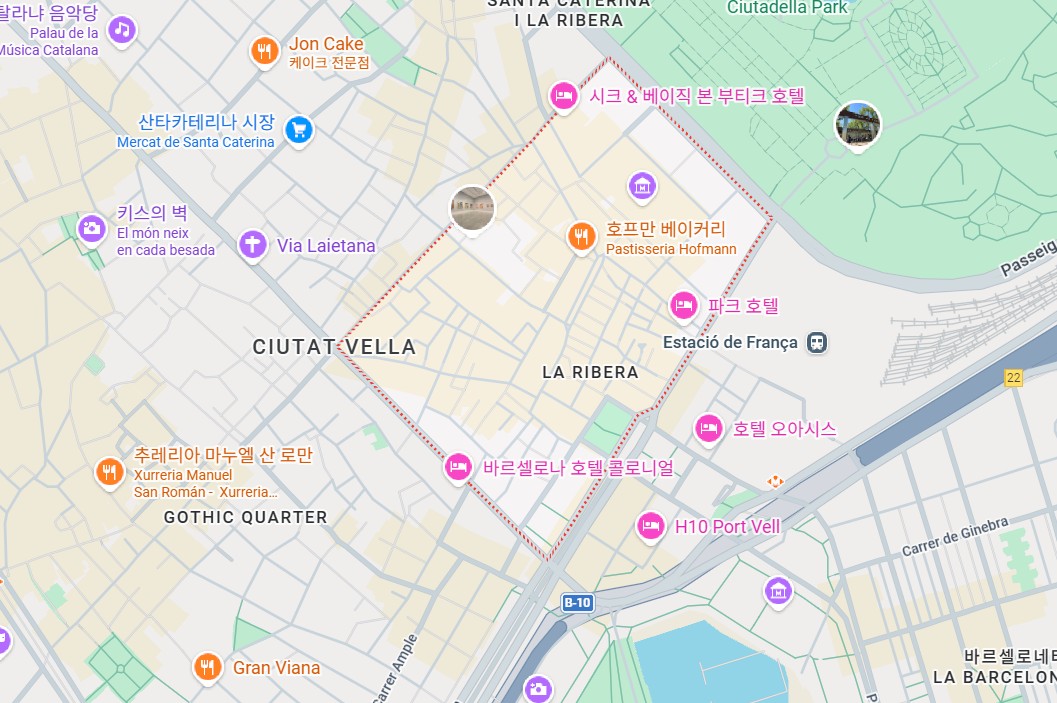
Task: Tap the Palau de la Música Catalana marker
Action: (x=122, y=30)
